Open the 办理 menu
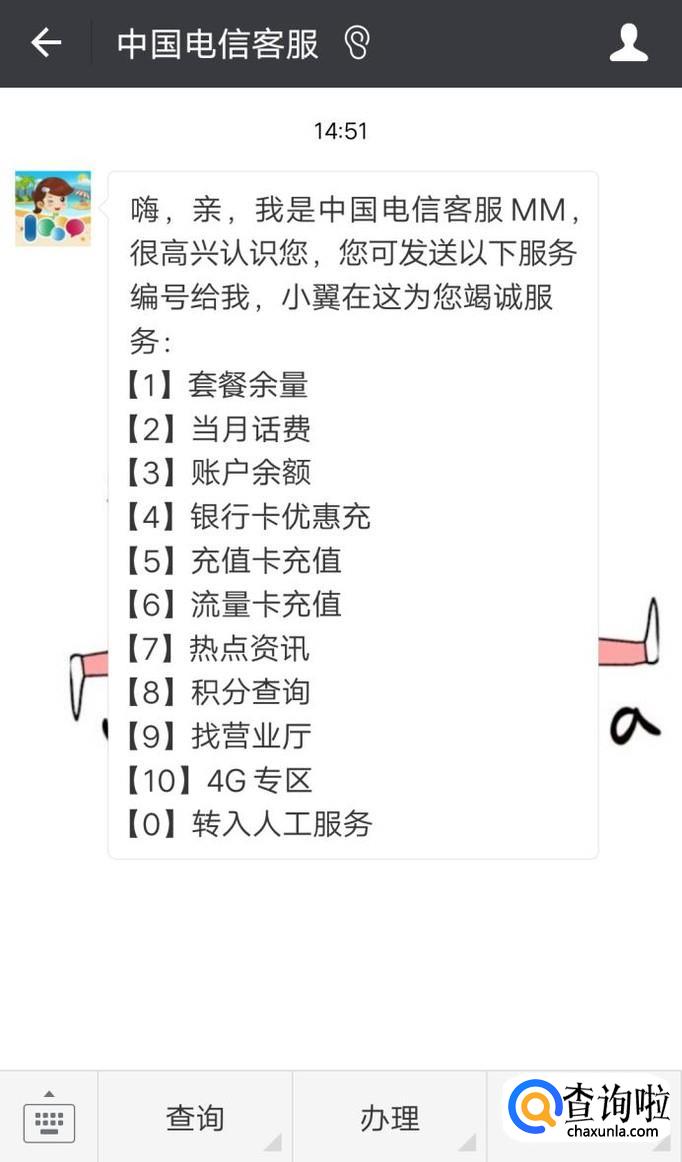 (389, 1117)
